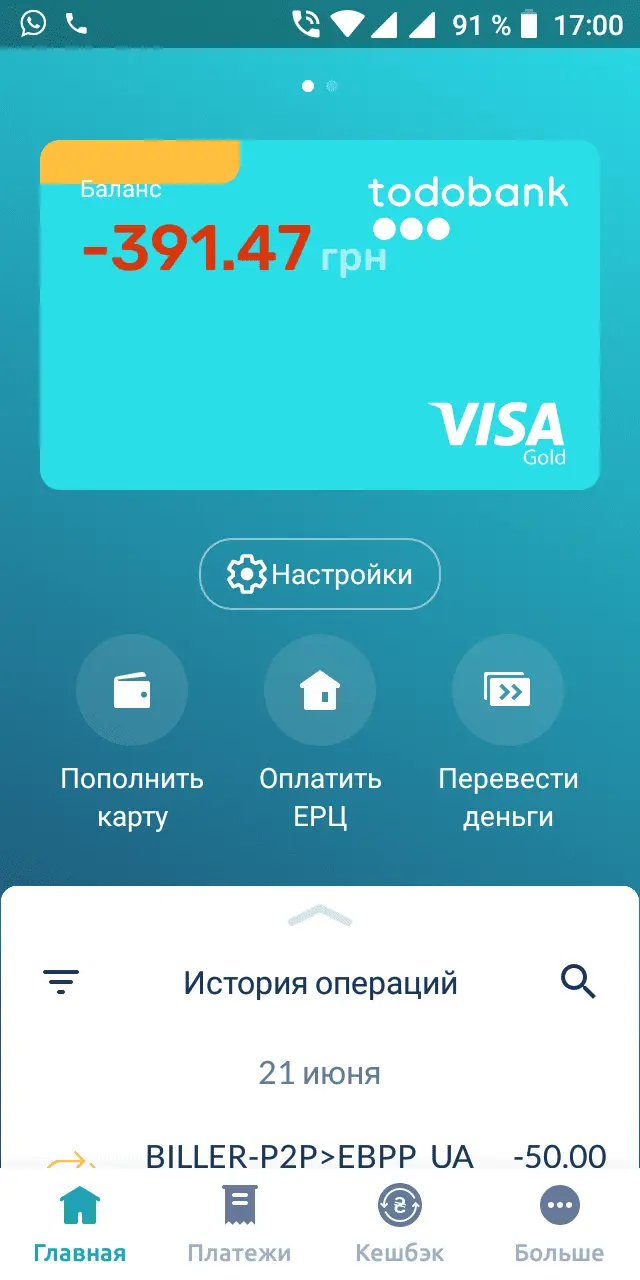The width and height of the screenshot is (640, 1280).
Task: Open the Больше tab
Action: point(559,1224)
